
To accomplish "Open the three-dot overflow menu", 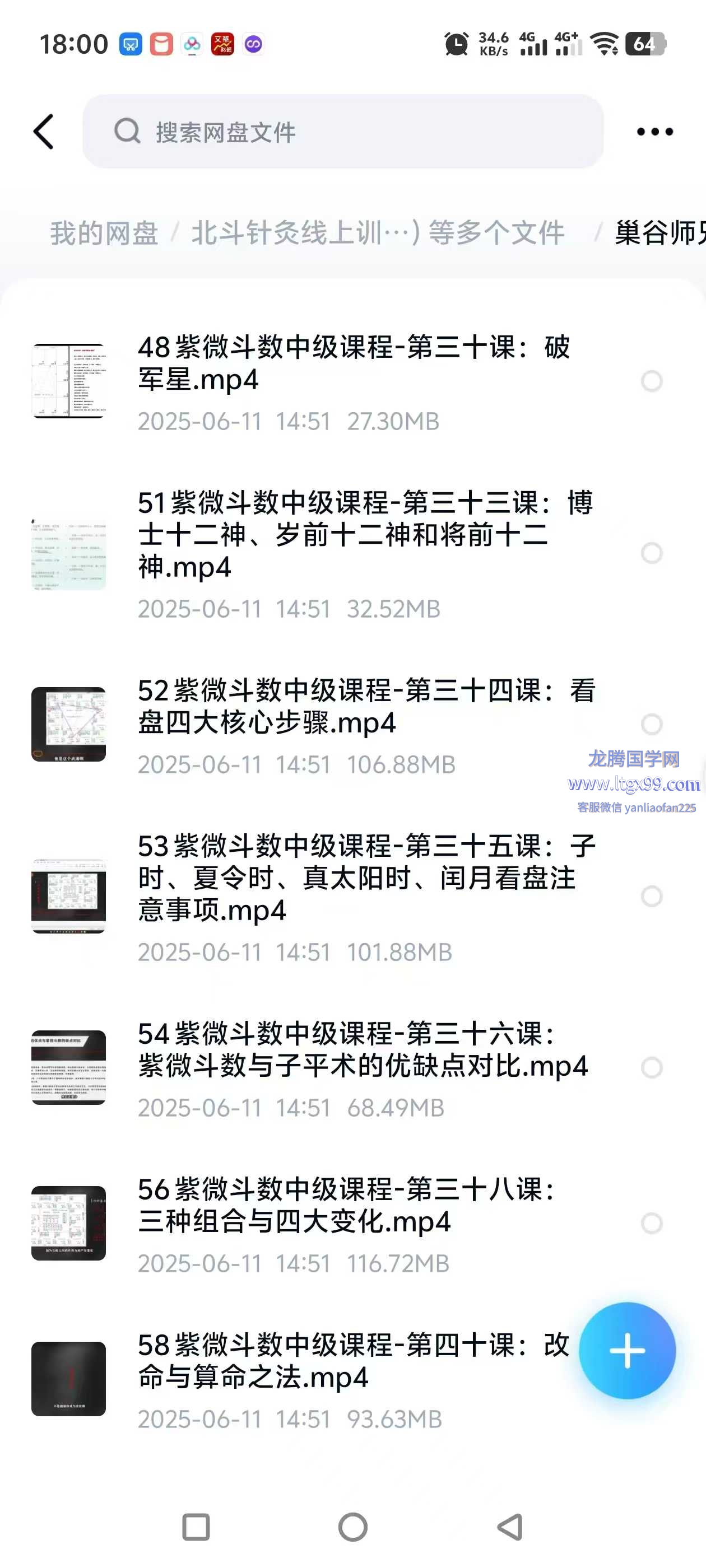I will (654, 132).
